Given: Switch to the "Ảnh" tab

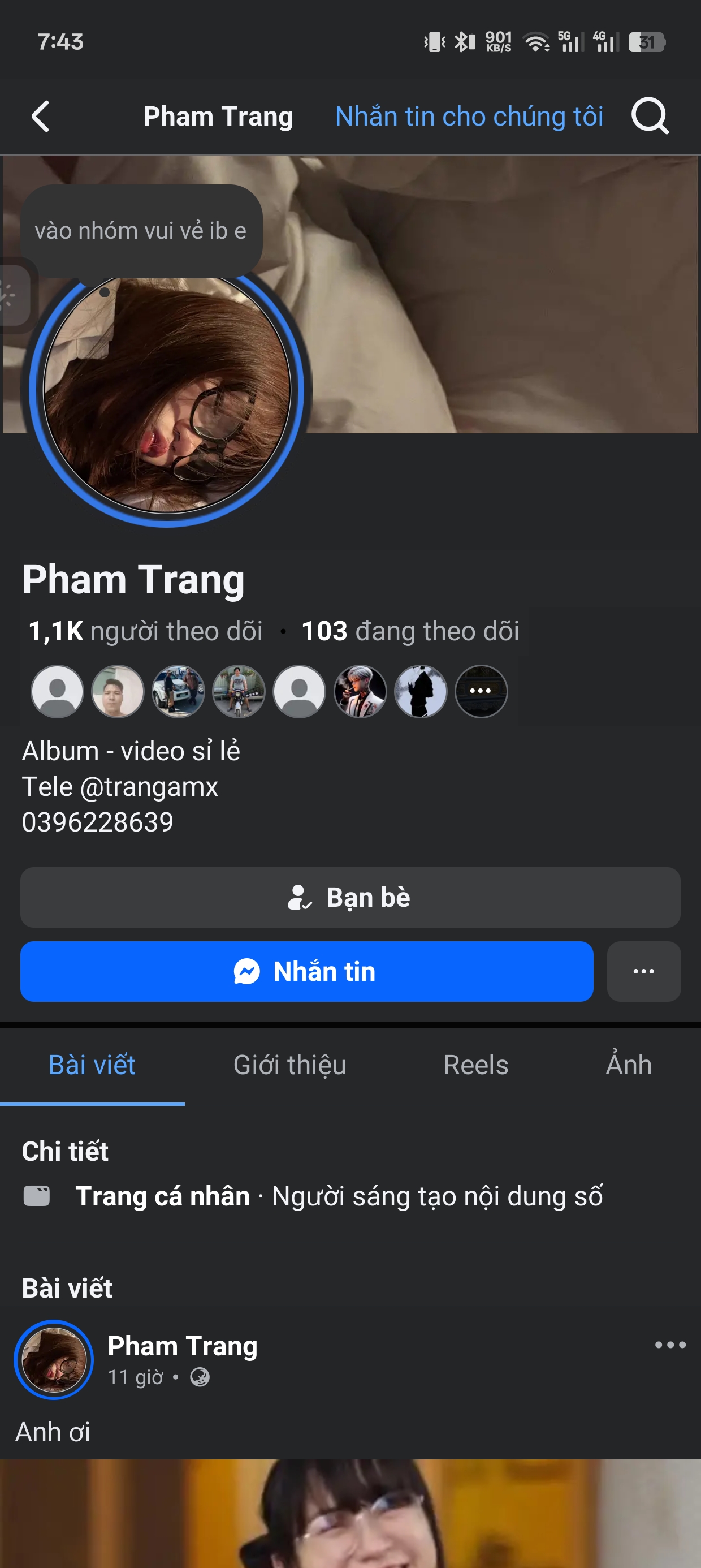Looking at the screenshot, I should [629, 1065].
